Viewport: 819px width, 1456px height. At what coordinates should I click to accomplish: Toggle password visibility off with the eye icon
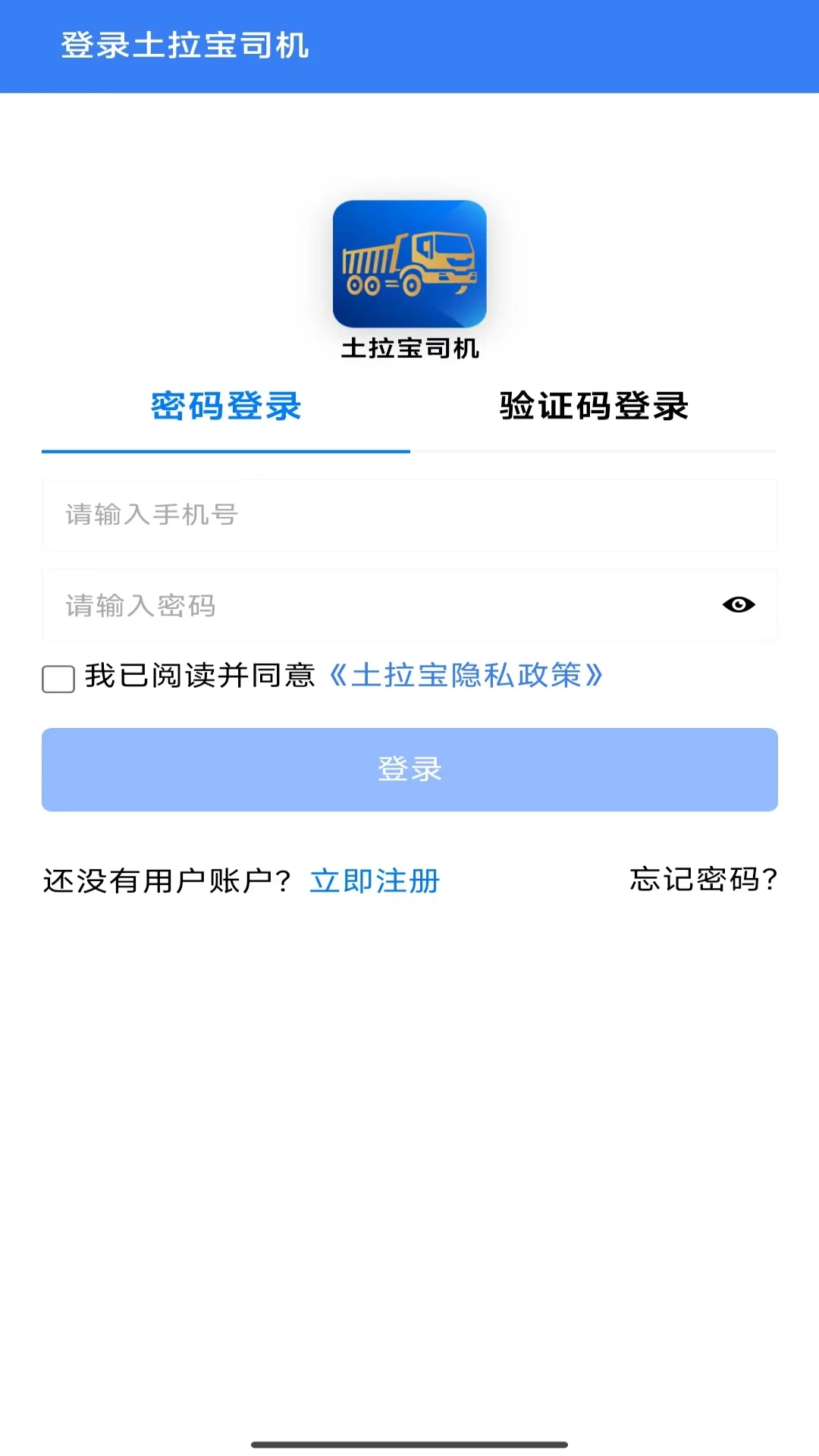tap(739, 604)
